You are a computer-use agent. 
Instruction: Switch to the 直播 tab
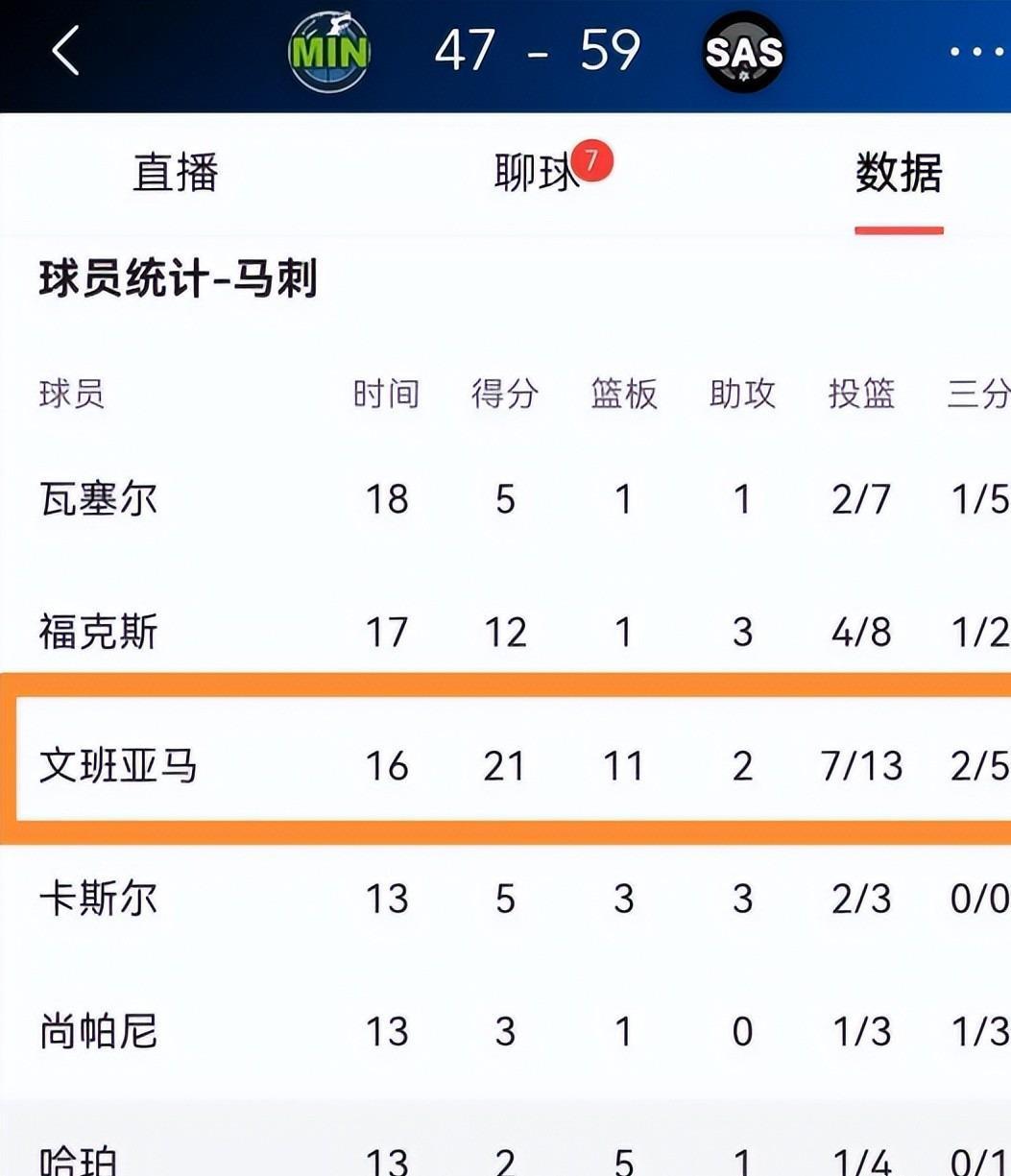point(176,173)
